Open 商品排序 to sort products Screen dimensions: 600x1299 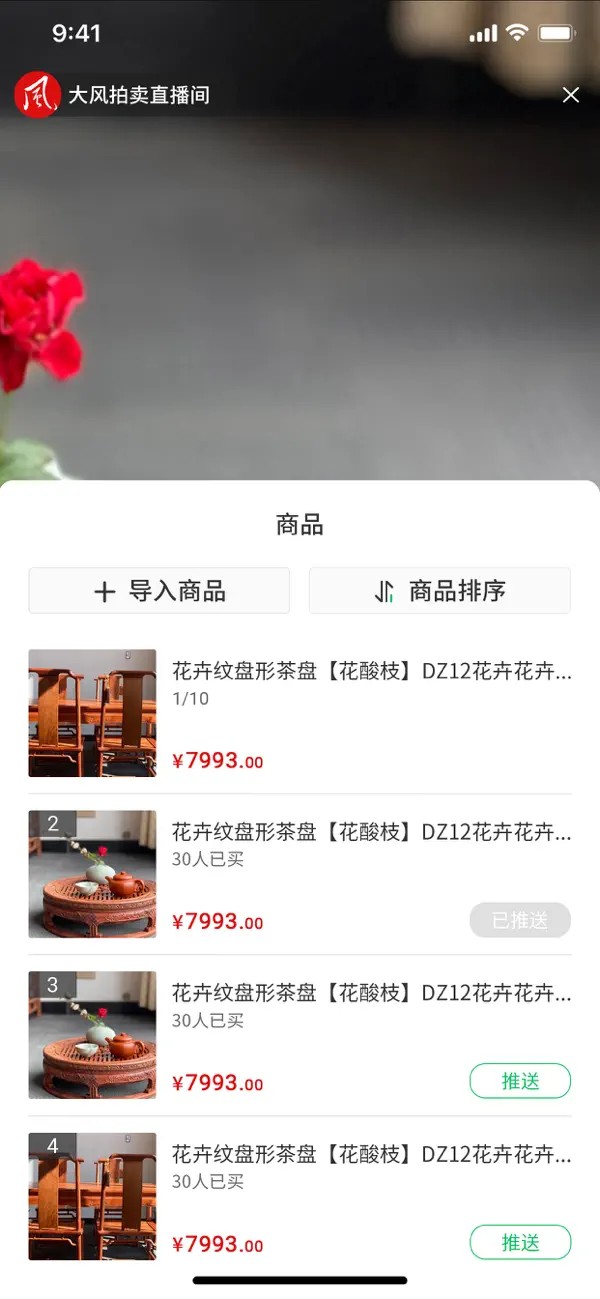pos(440,591)
